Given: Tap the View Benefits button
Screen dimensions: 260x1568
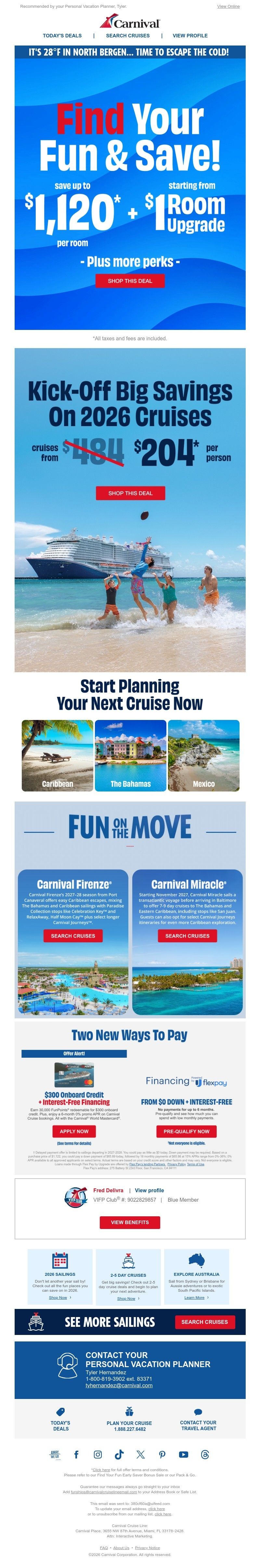Looking at the screenshot, I should pos(130,1222).
